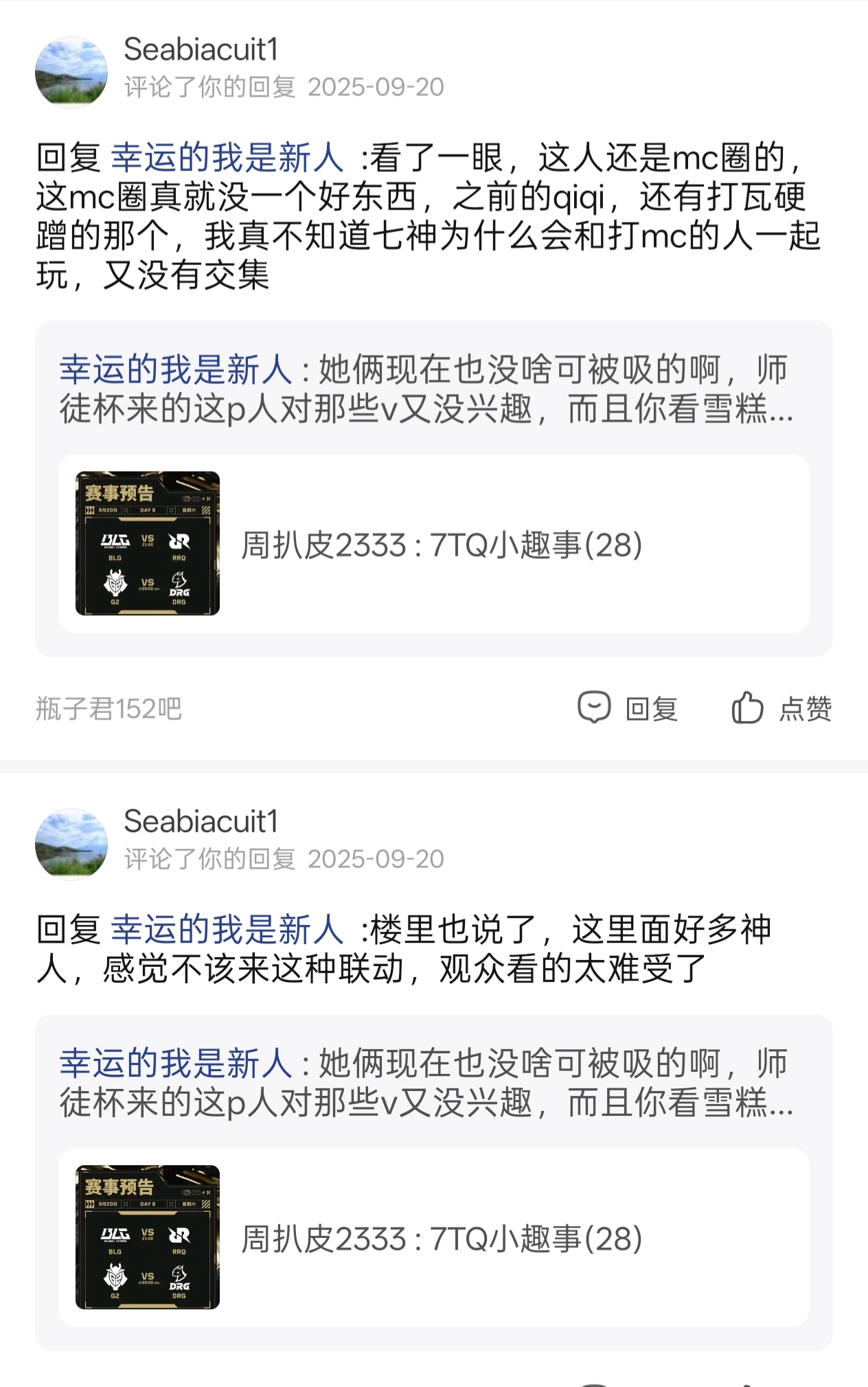The height and width of the screenshot is (1387, 868).
Task: Open the 7TQ小趣事(28) thread card under 看了一眼 comment
Action: pyautogui.click(x=433, y=544)
